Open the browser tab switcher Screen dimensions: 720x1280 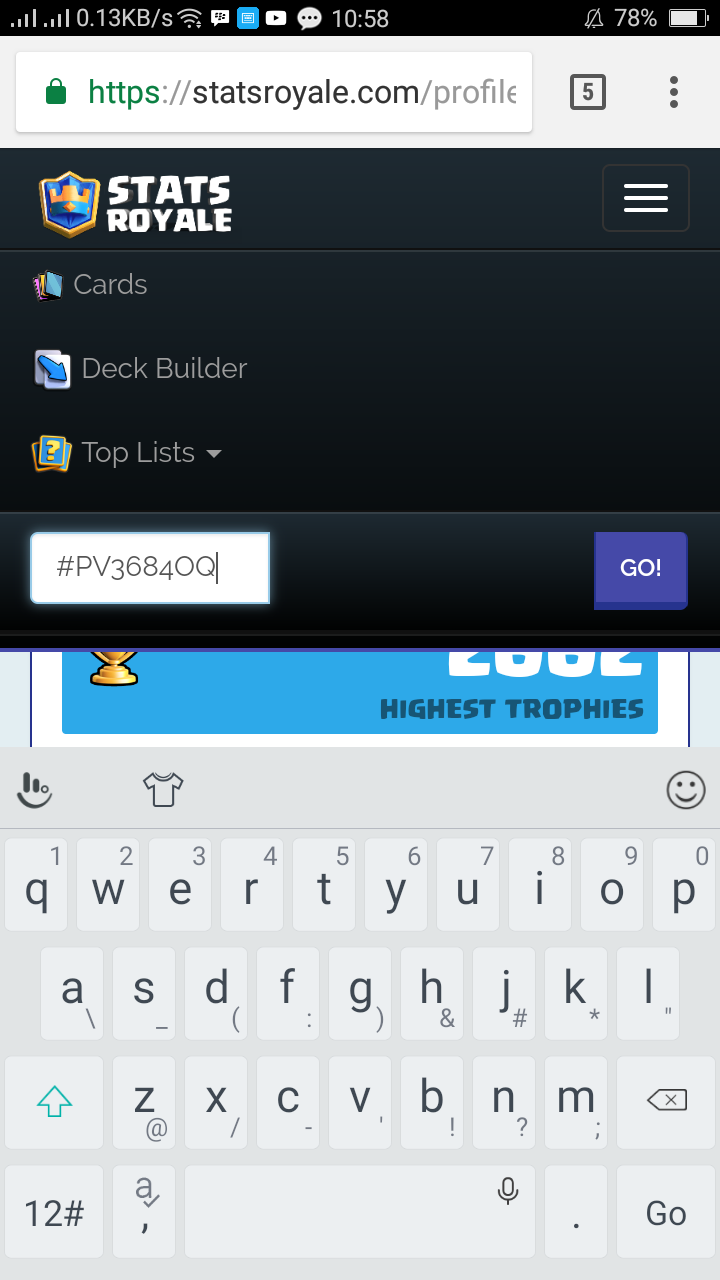[587, 92]
